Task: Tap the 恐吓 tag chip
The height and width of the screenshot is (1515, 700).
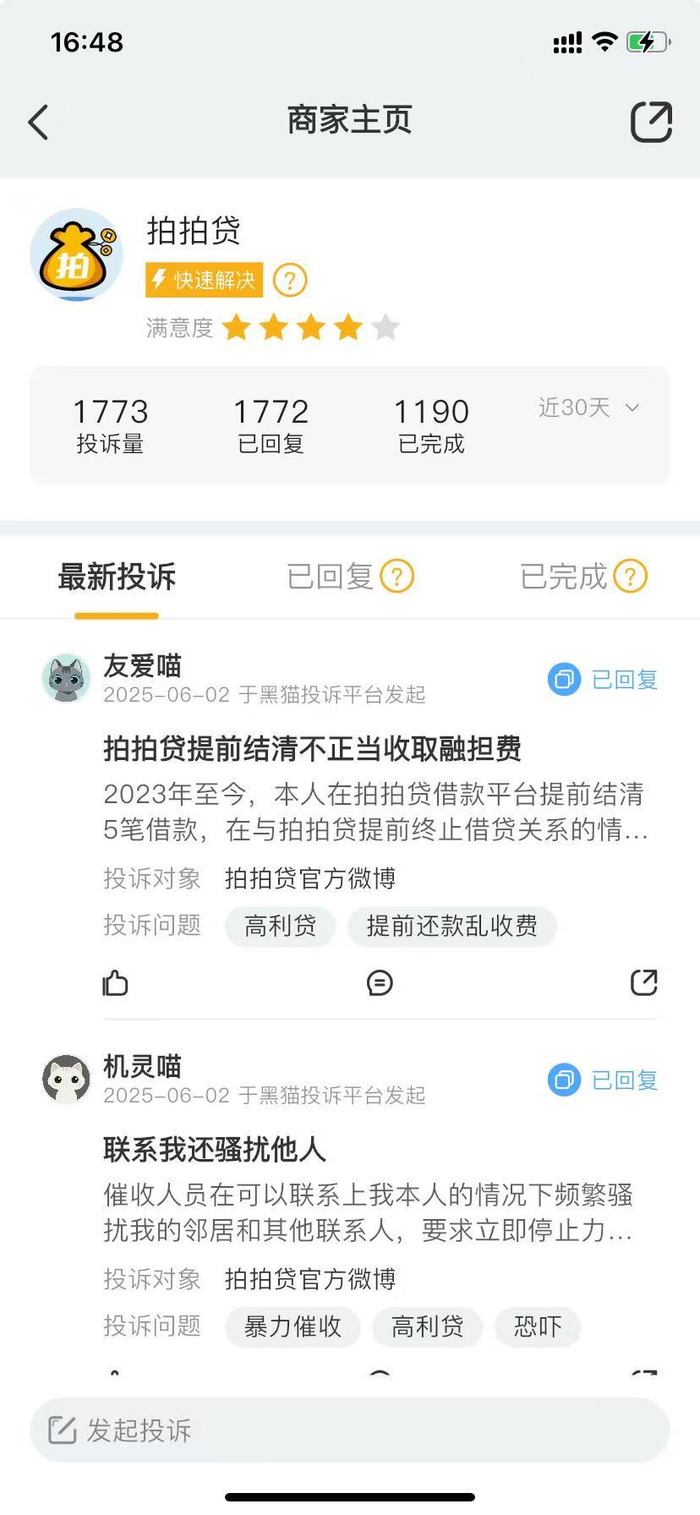Action: coord(537,1327)
